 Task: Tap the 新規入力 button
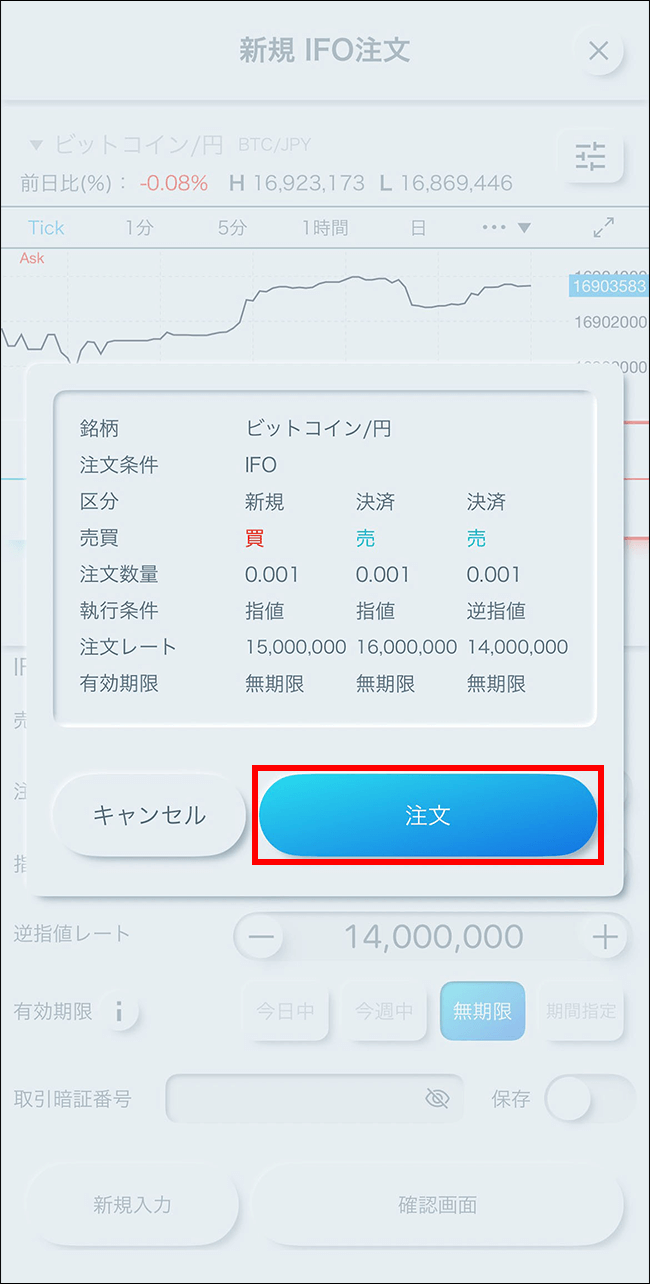(132, 1205)
